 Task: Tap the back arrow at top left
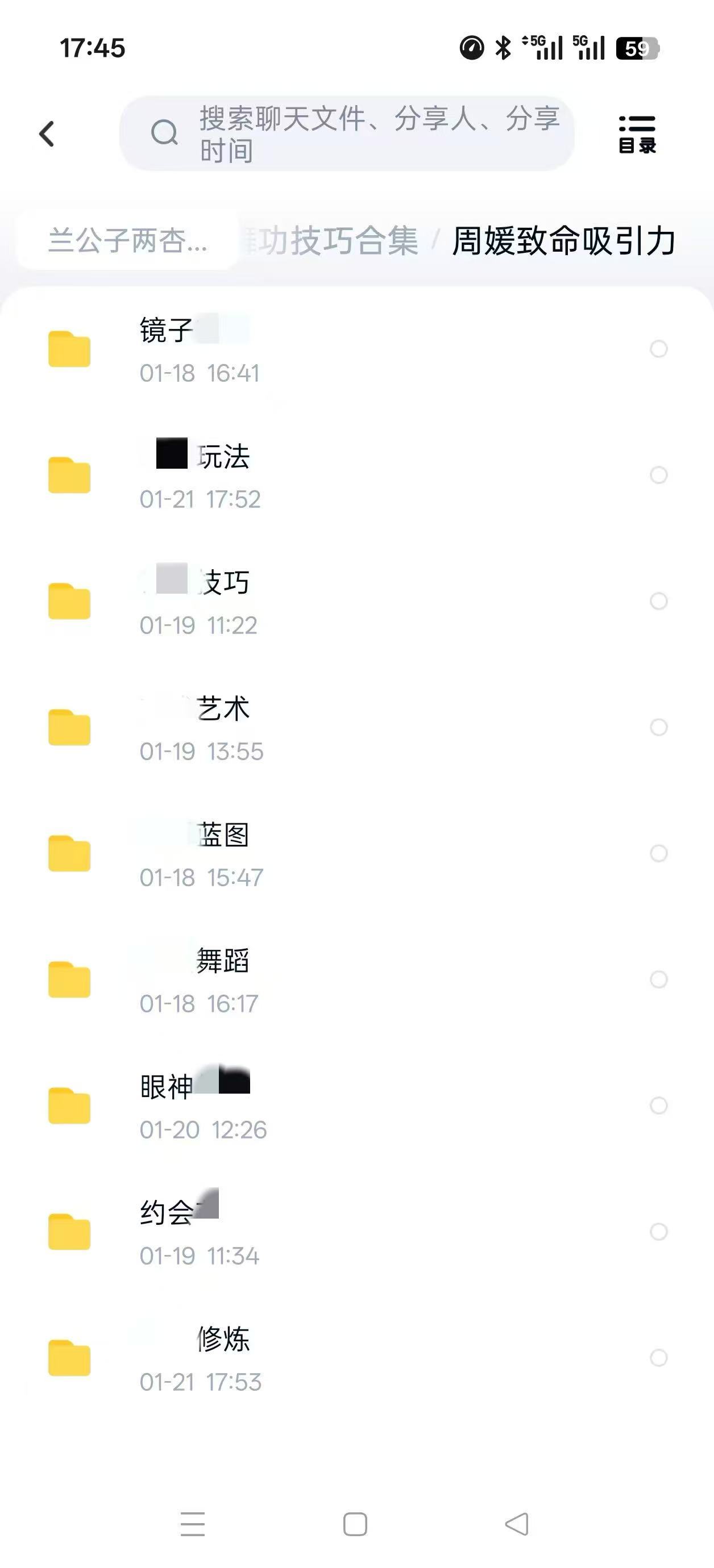[x=46, y=134]
